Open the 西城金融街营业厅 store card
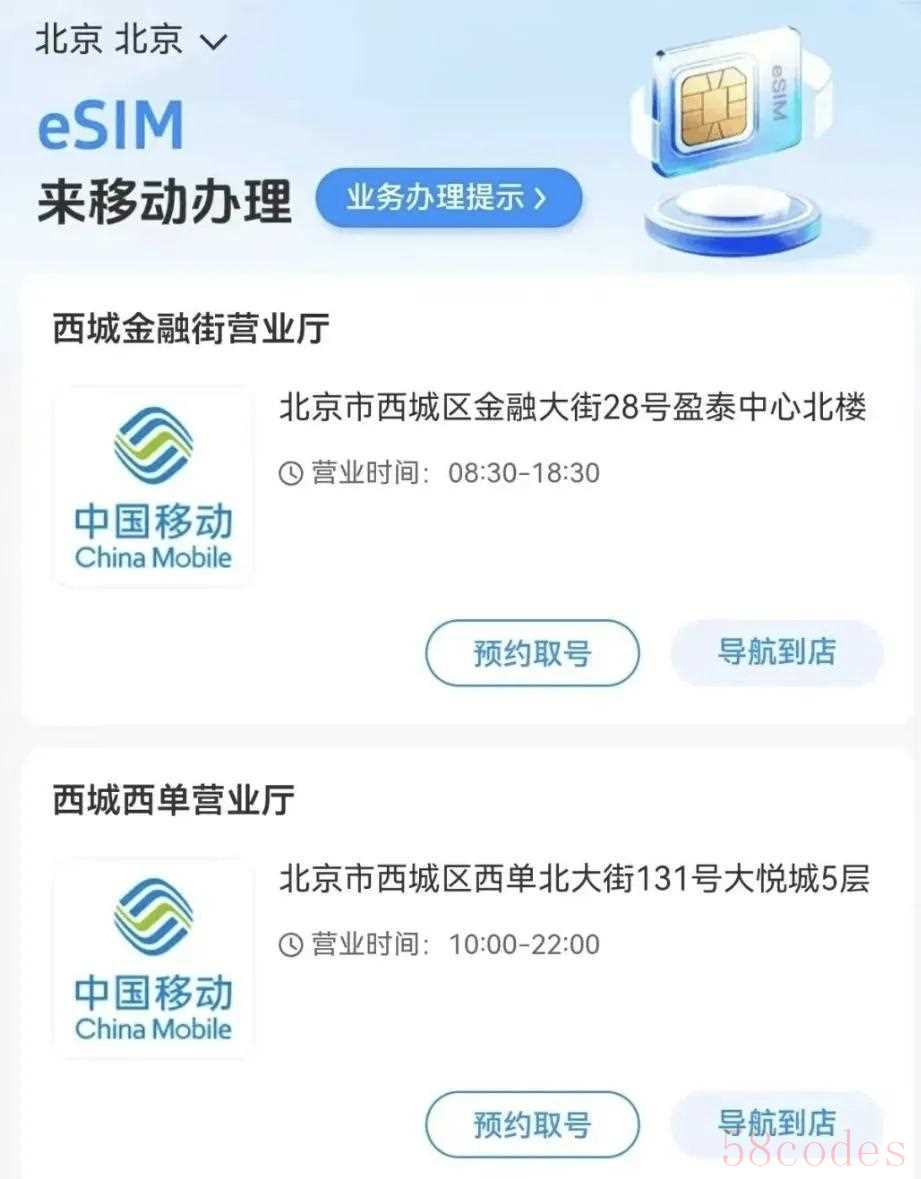 (191, 328)
